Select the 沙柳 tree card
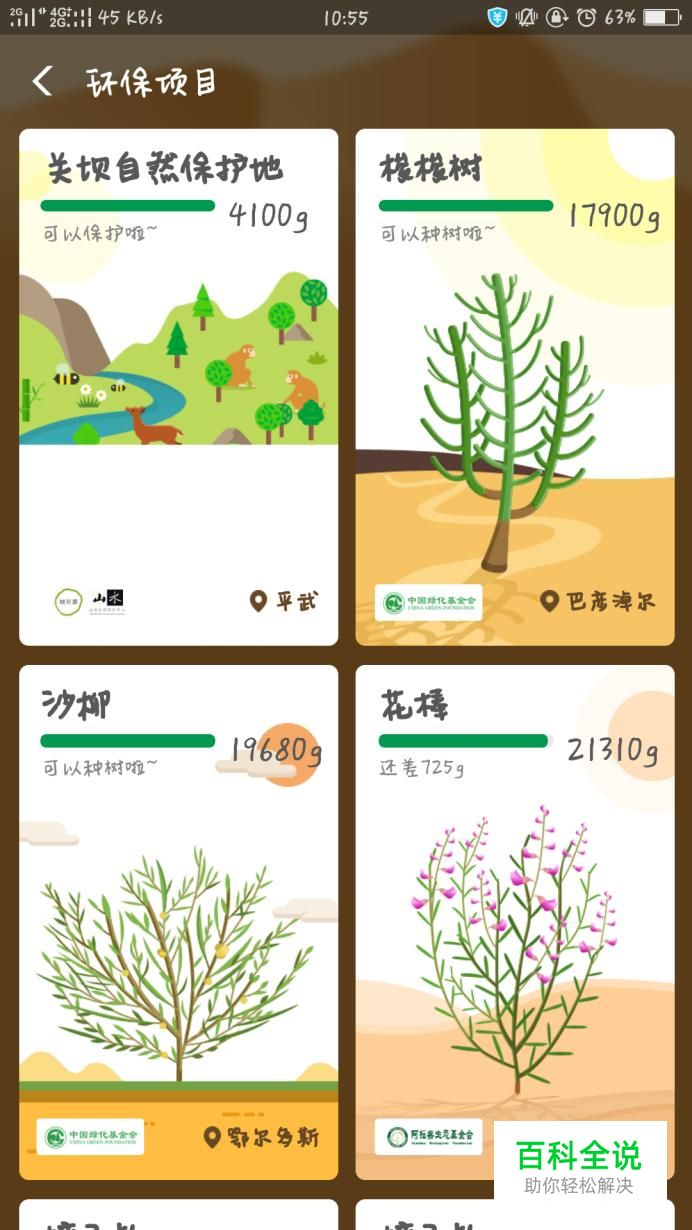The width and height of the screenshot is (692, 1230). (178, 922)
